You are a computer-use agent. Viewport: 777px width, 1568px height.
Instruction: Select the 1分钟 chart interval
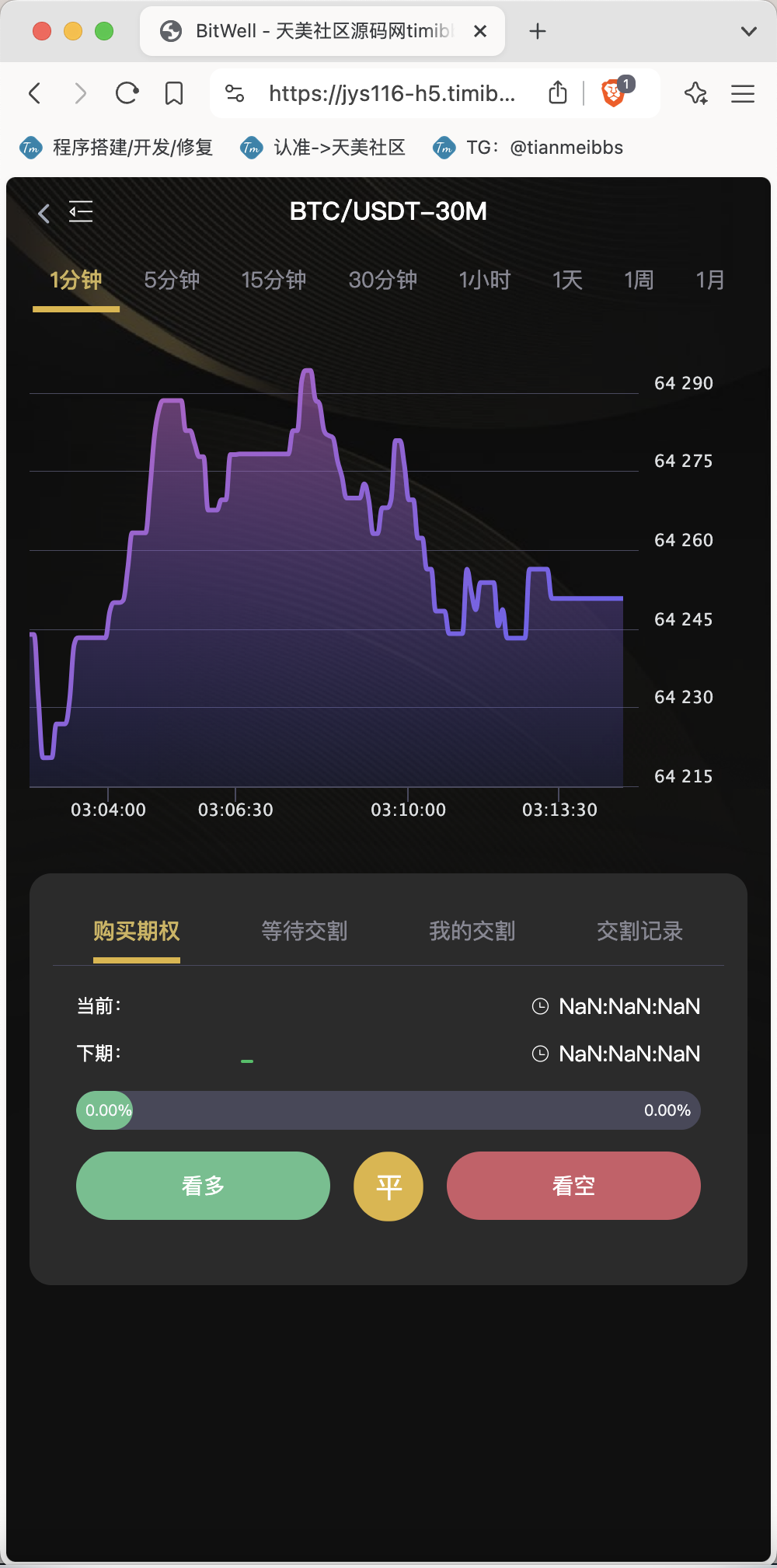coord(76,280)
